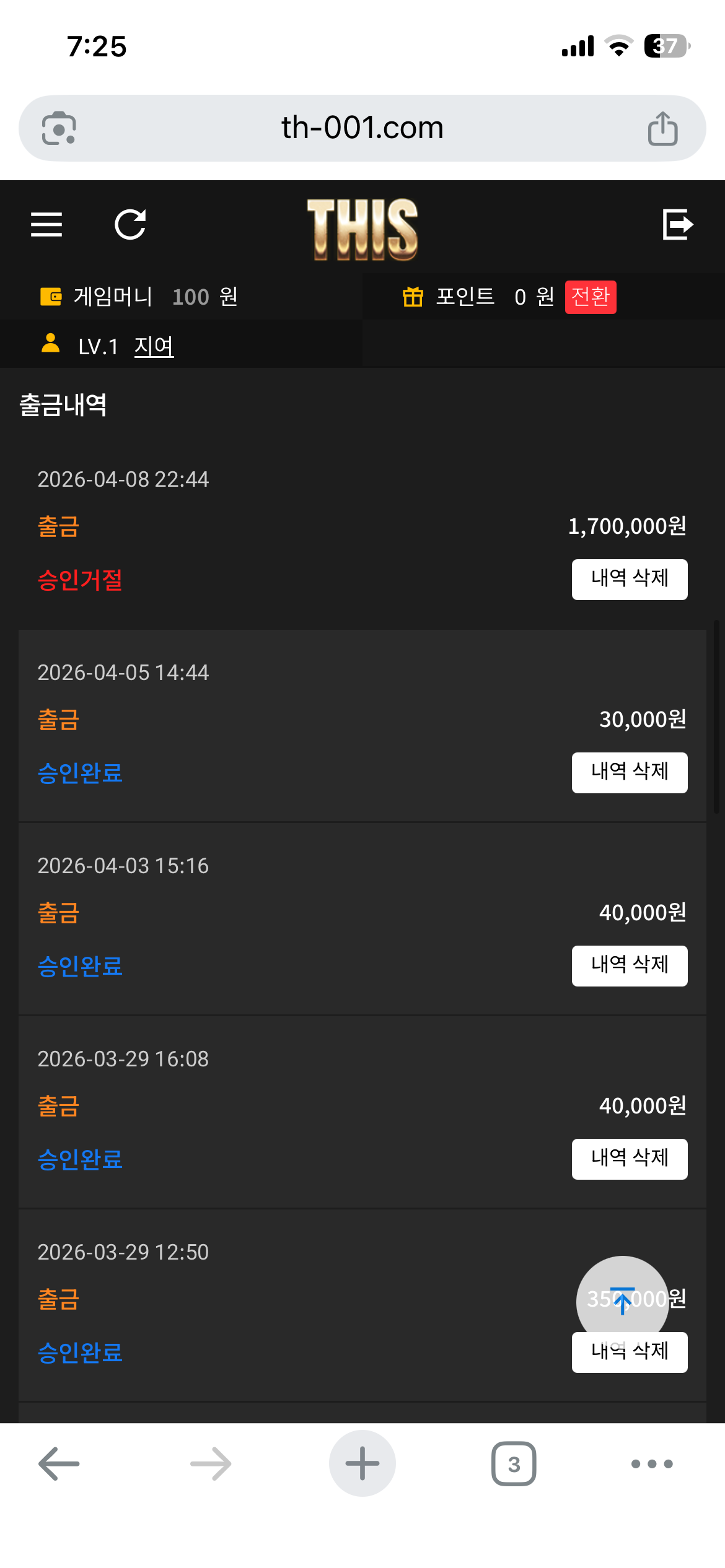The height and width of the screenshot is (1568, 725).
Task: Refresh the page with the reload icon
Action: point(130,224)
